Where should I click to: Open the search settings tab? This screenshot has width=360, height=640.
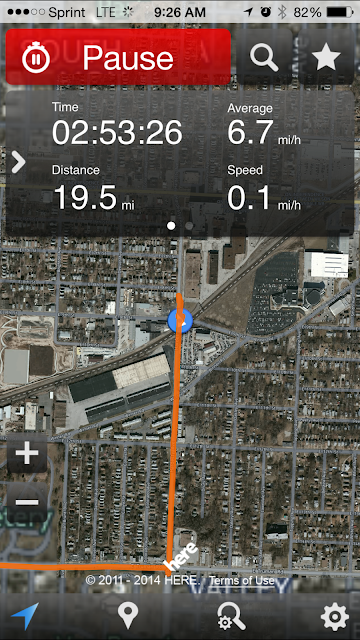(231, 616)
